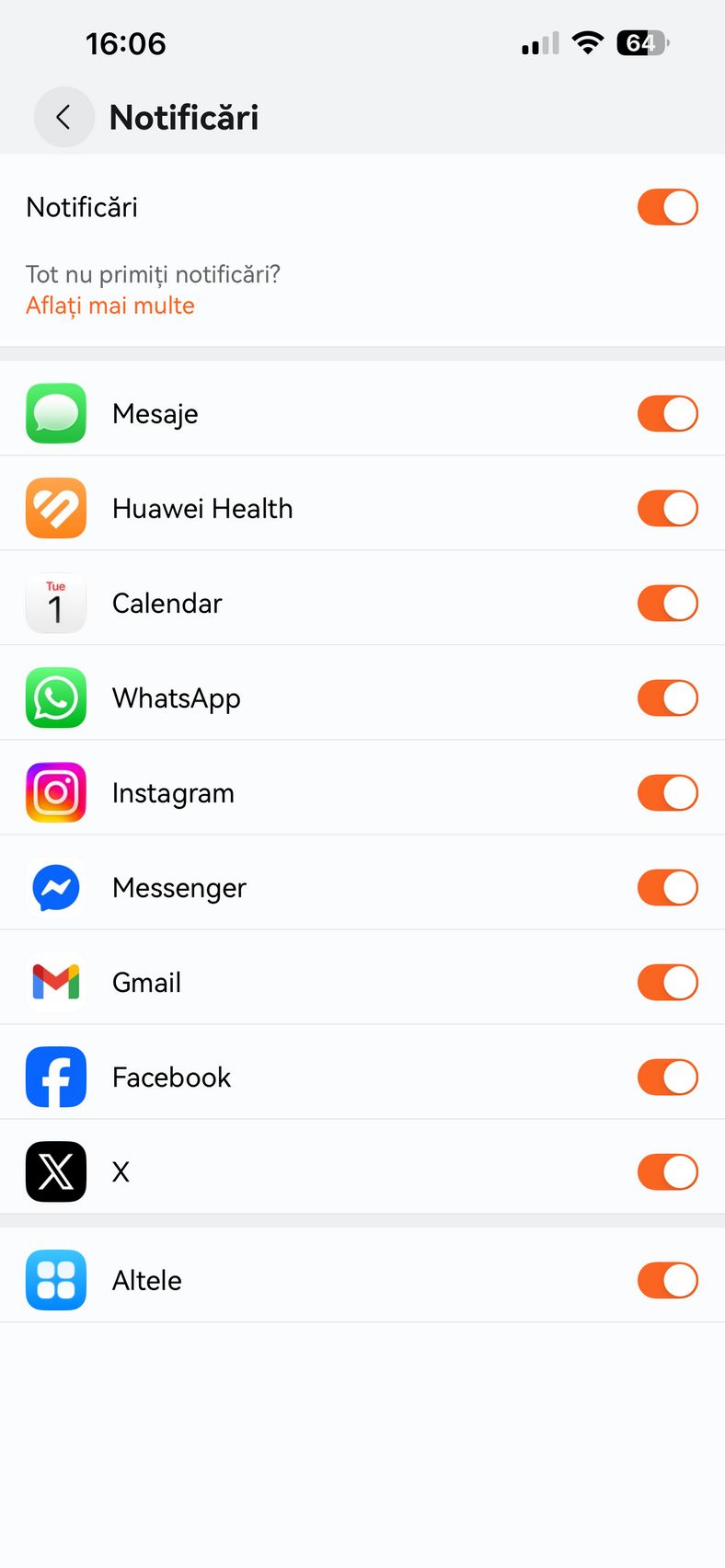The width and height of the screenshot is (725, 1568).
Task: Disable notifications for X
Action: (x=667, y=1172)
